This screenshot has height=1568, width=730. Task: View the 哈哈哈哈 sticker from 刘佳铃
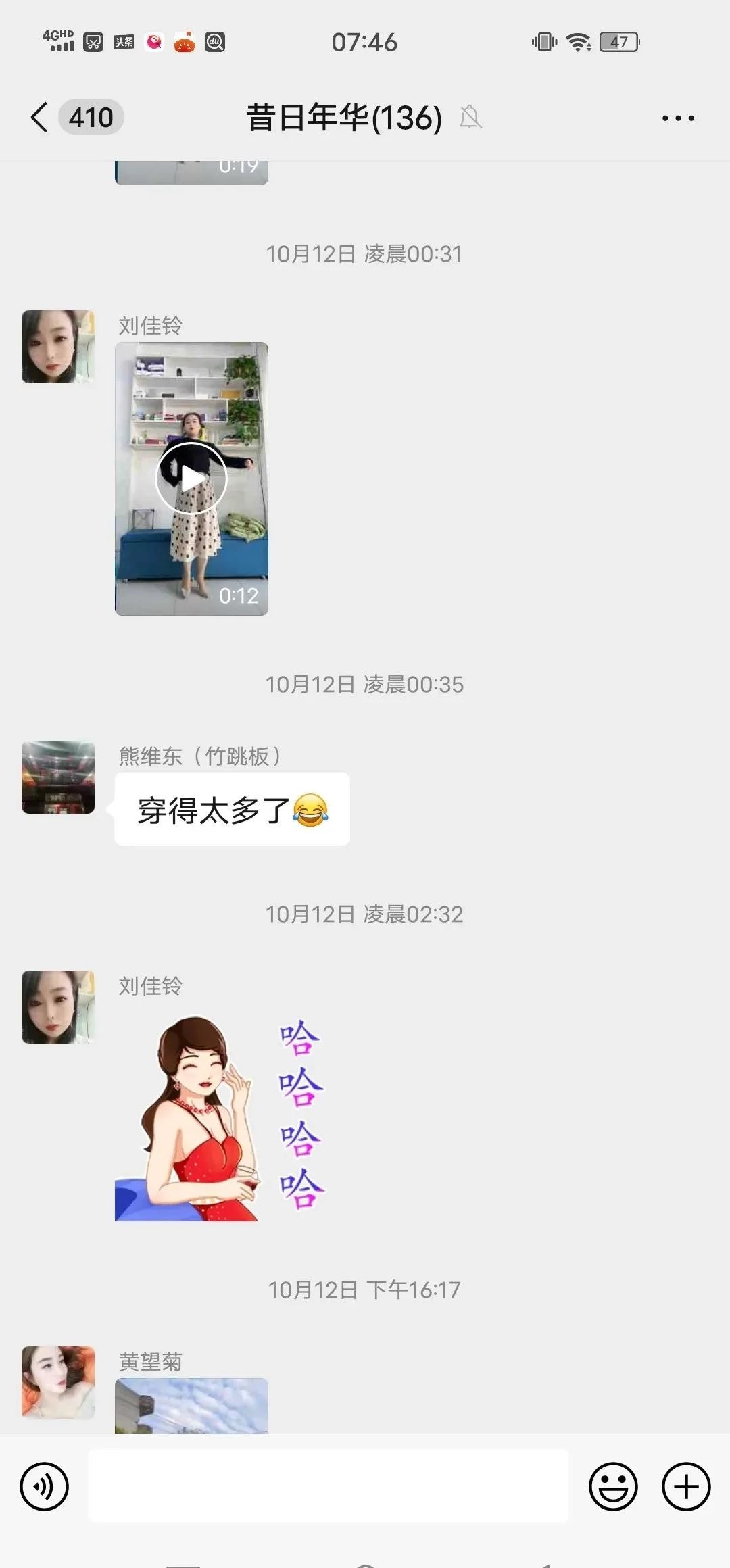pos(220,1119)
